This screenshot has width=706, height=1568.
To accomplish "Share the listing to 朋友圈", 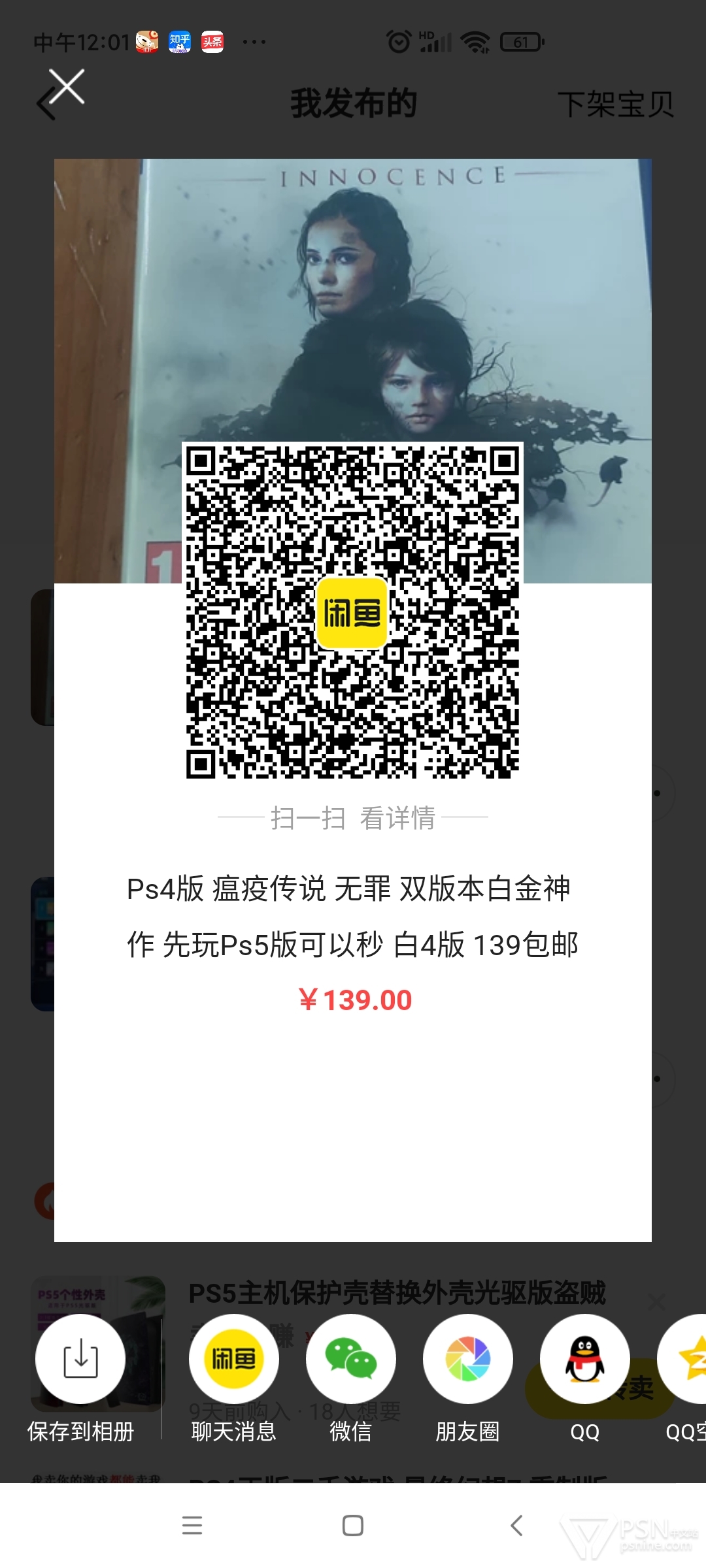I will (x=467, y=1359).
